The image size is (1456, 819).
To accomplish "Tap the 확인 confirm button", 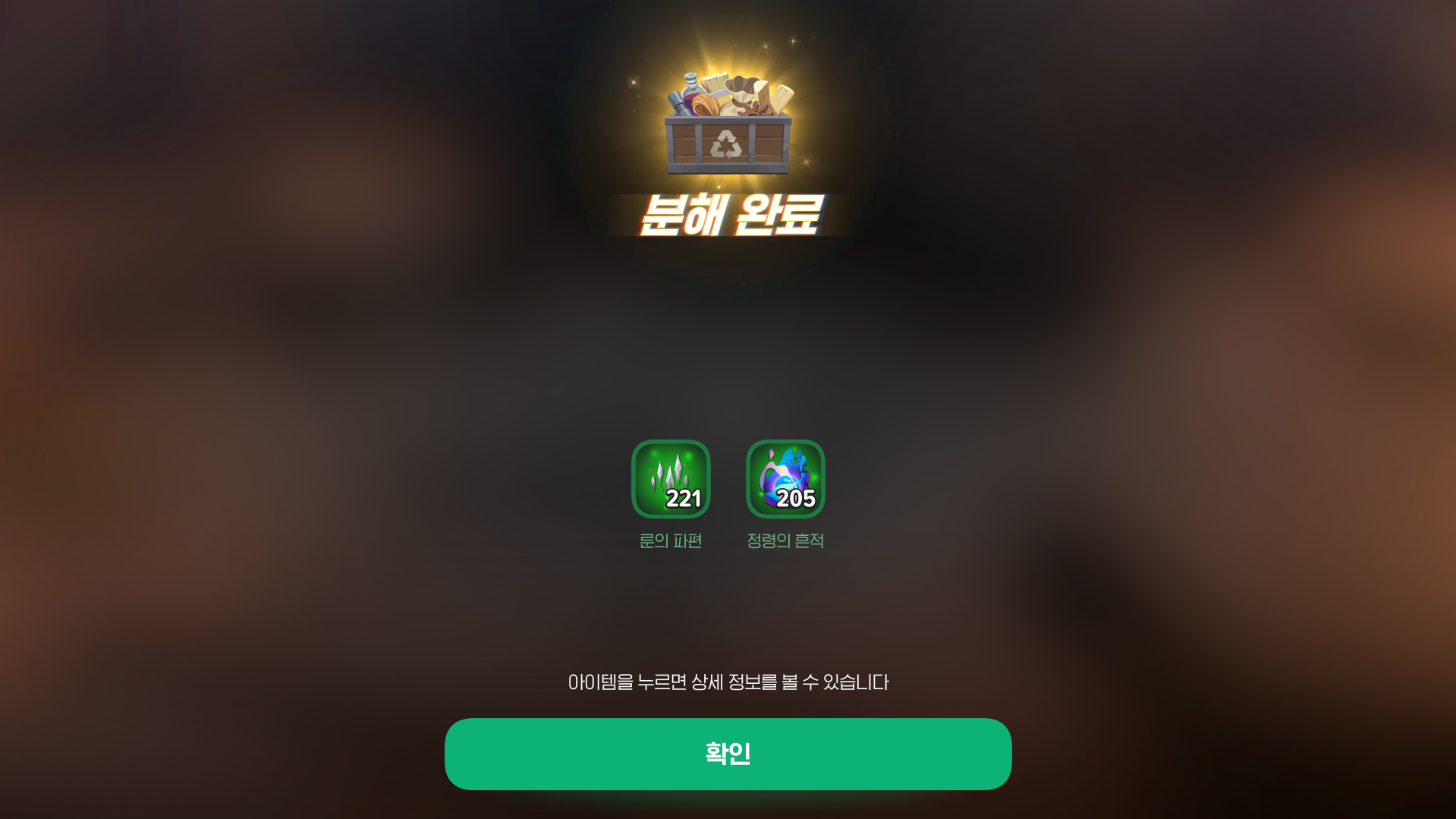I will (x=728, y=754).
